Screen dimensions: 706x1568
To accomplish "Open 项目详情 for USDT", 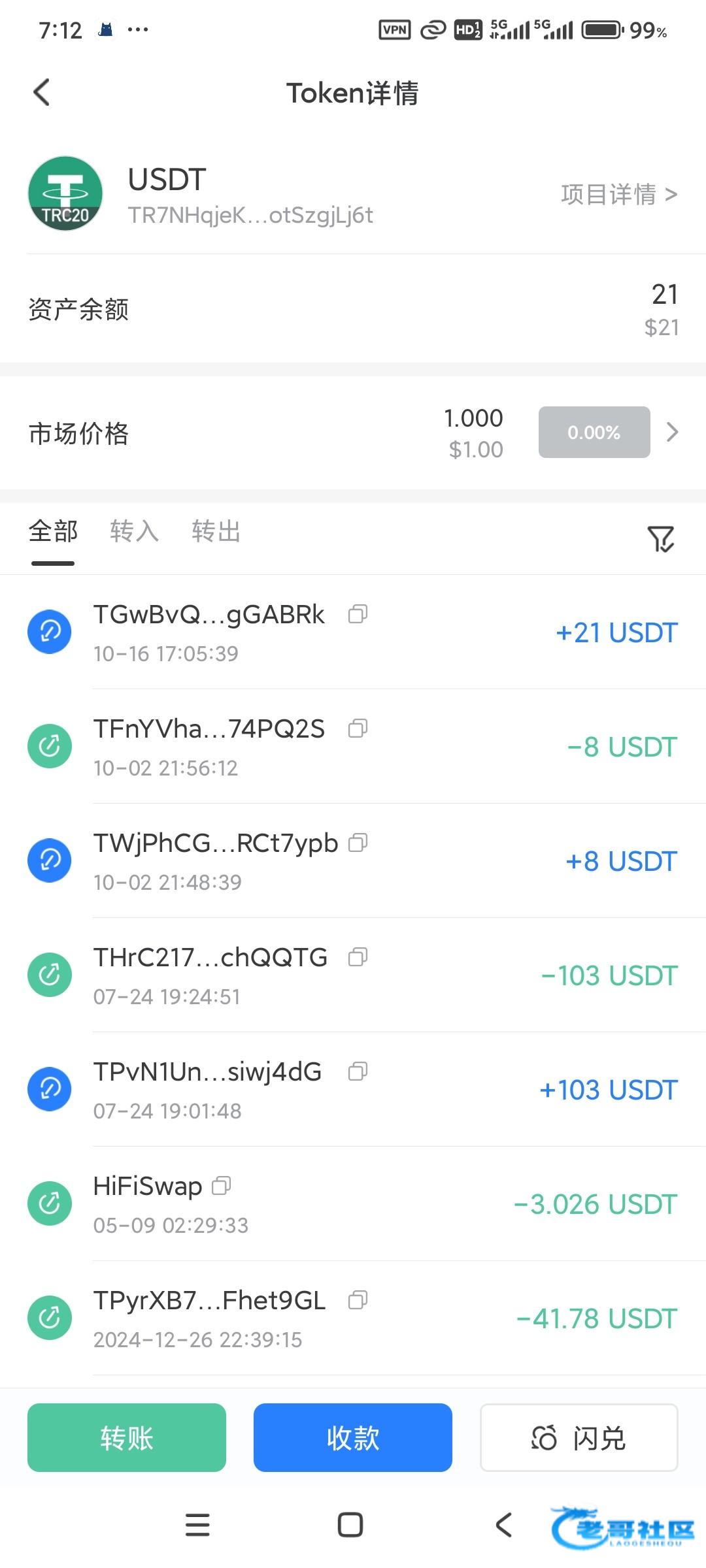I will click(x=618, y=195).
